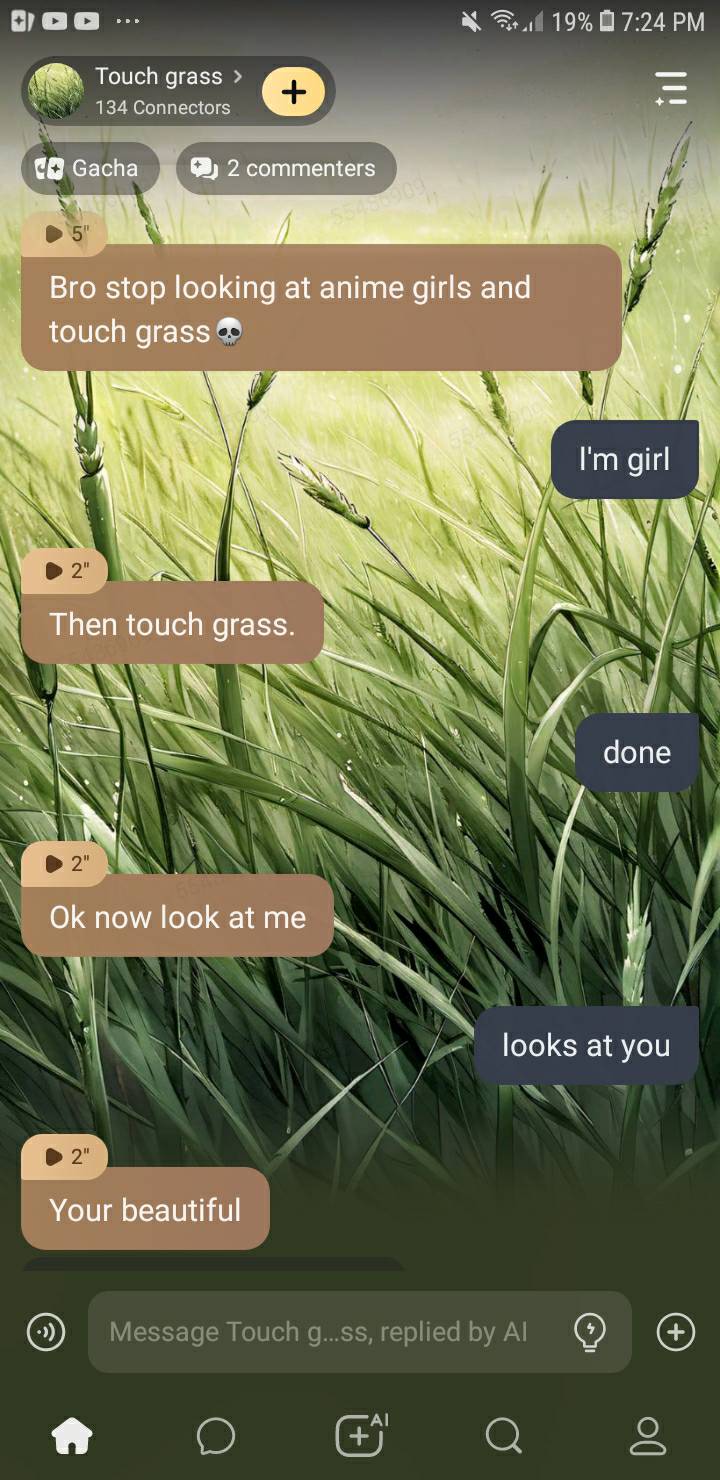Go to the Home tab
Viewport: 720px width, 1480px height.
pyautogui.click(x=72, y=1436)
